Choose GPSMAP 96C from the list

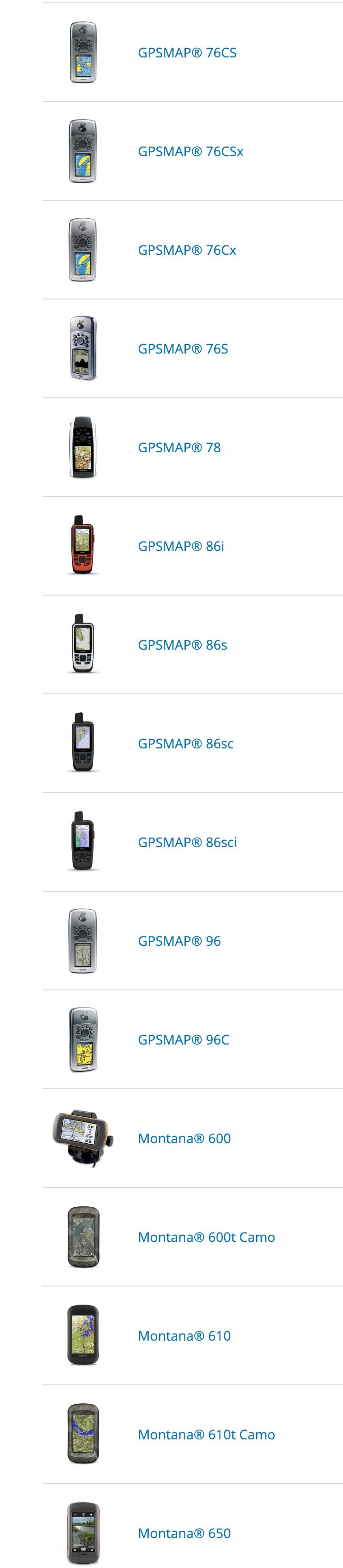point(183,1039)
